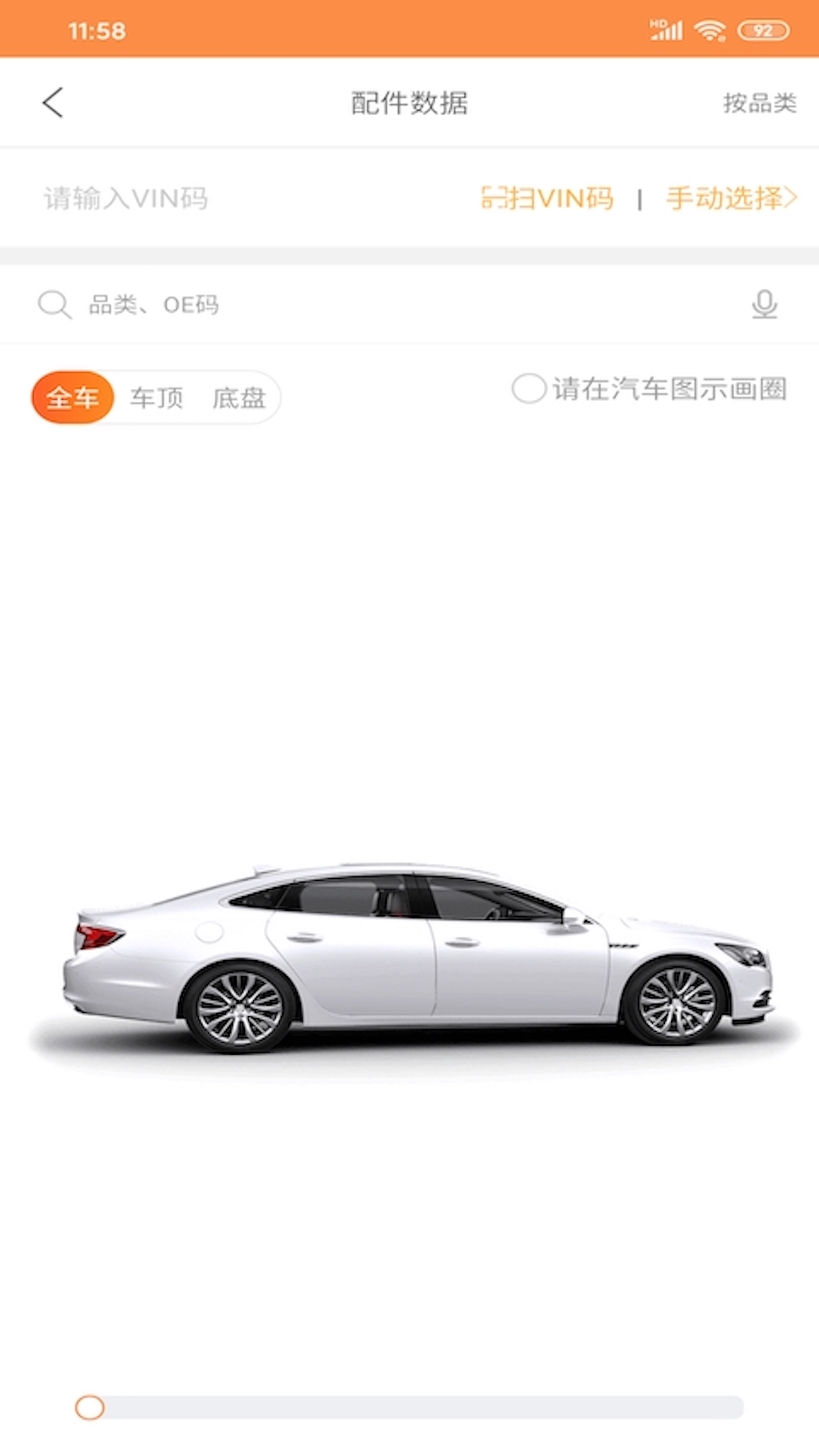Viewport: 819px width, 1456px height.
Task: Switch to 车顶 view mode
Action: (157, 397)
